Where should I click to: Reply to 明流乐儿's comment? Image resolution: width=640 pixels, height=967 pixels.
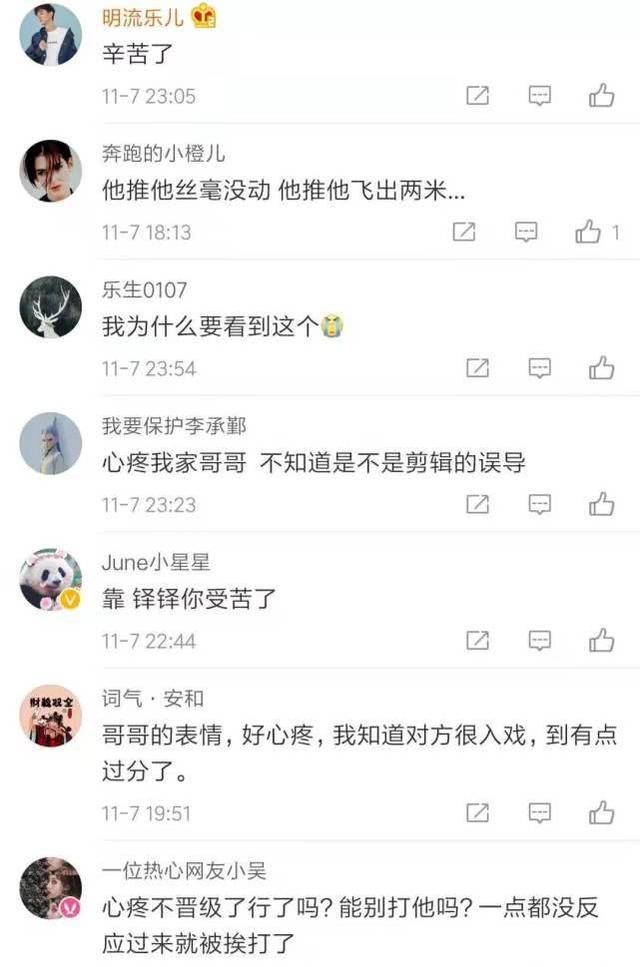(539, 96)
